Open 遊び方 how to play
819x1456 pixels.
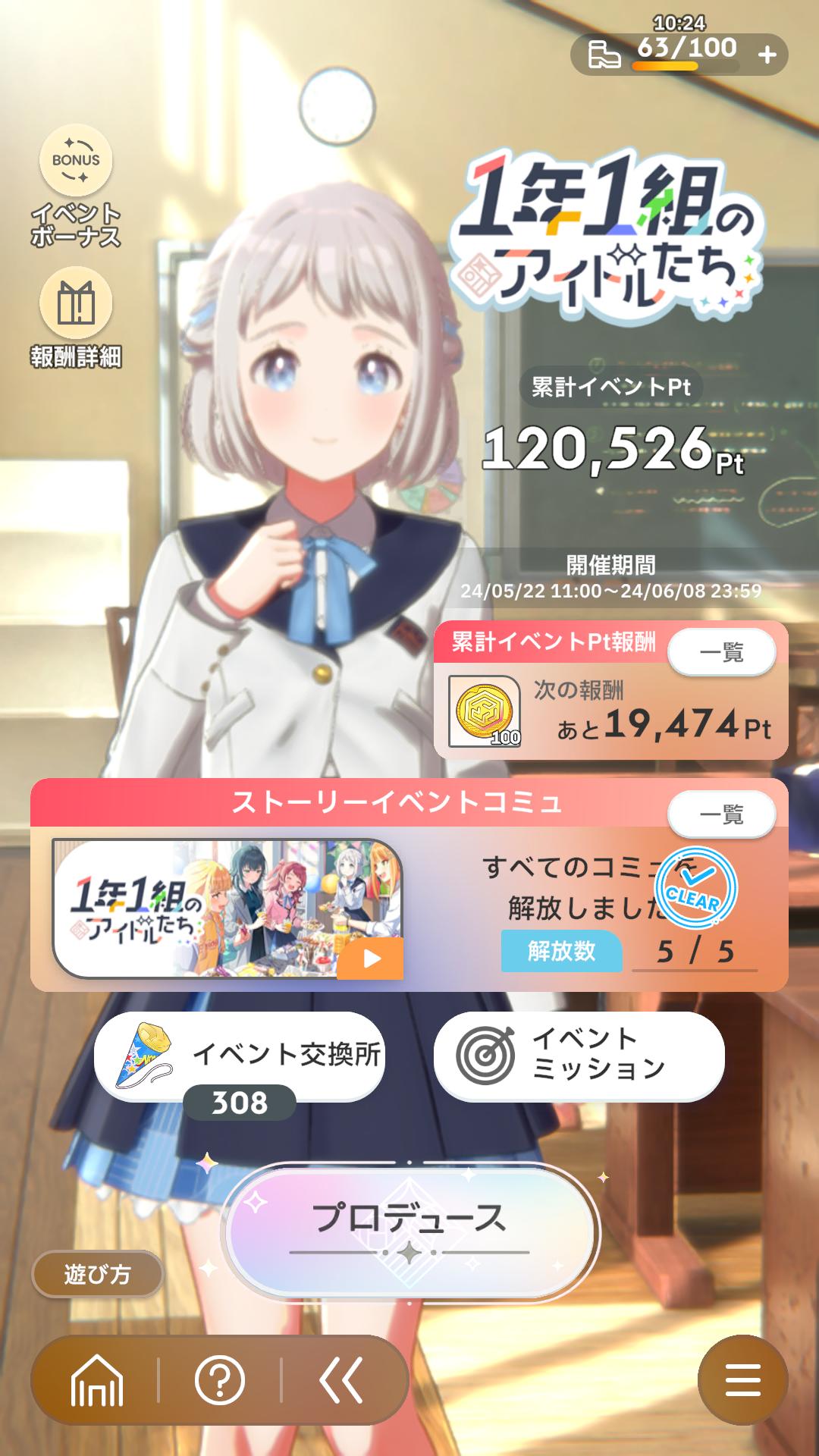97,1274
